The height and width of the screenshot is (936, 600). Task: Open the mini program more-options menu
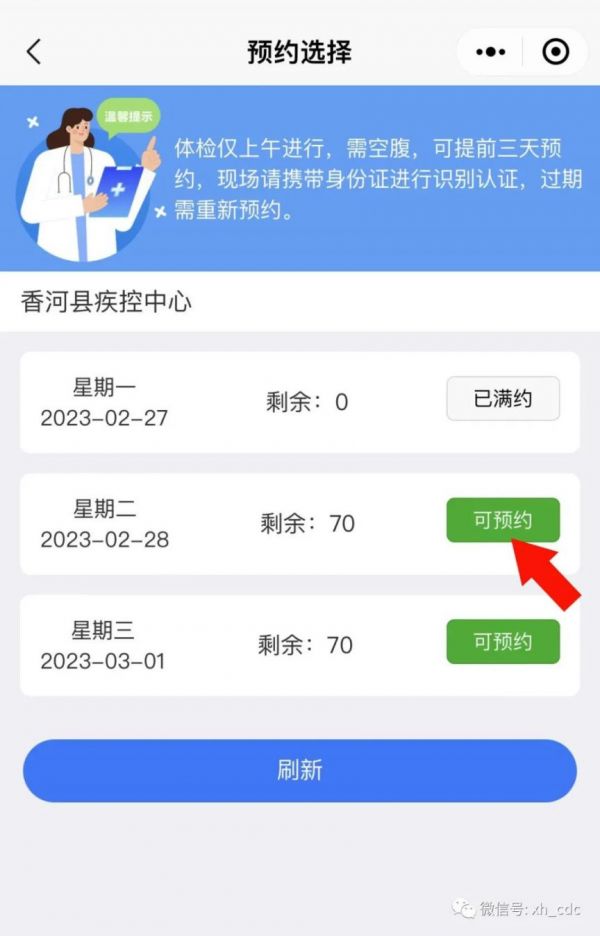point(490,52)
